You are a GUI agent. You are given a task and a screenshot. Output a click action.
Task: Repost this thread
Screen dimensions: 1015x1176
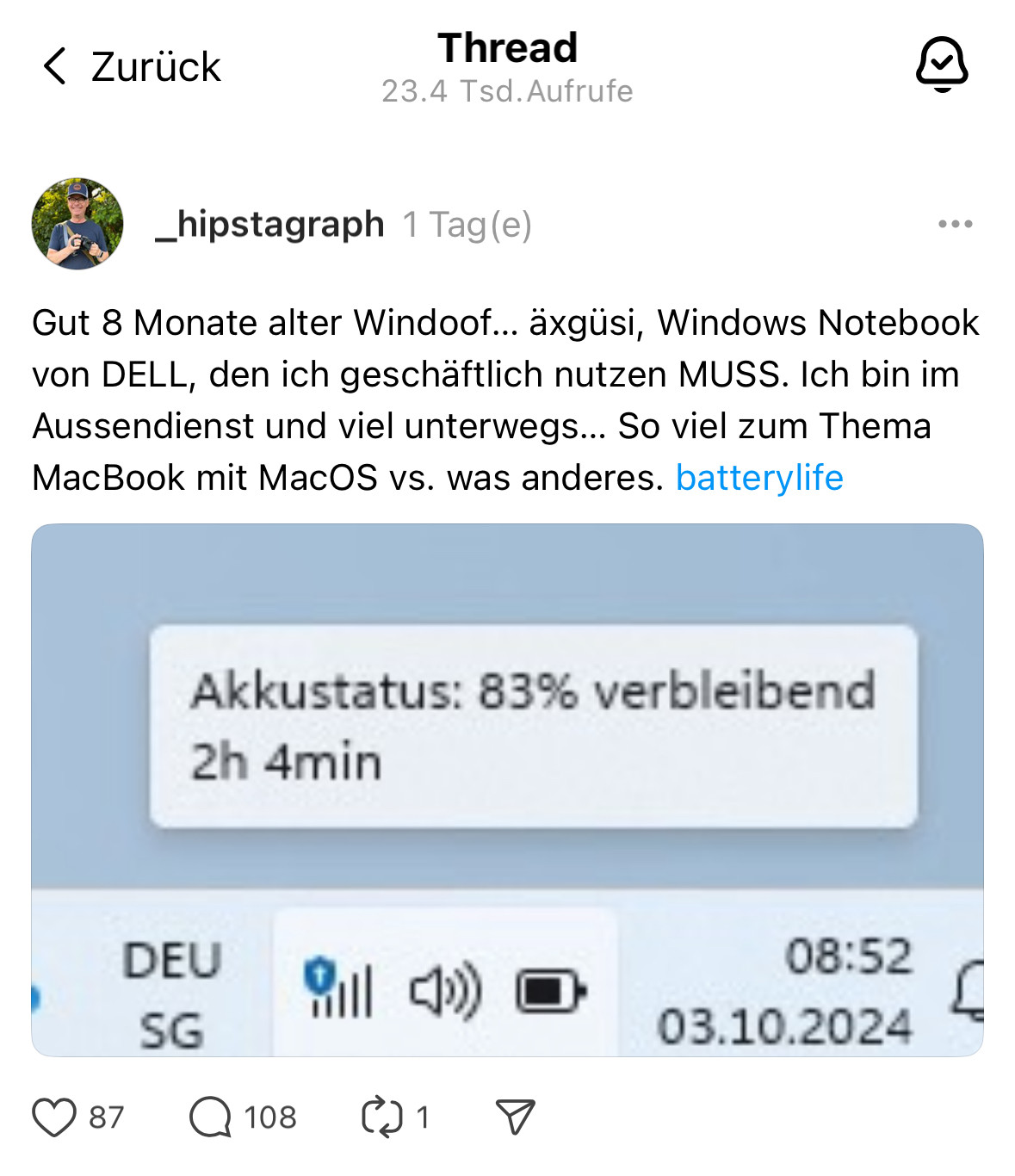pos(382,1117)
